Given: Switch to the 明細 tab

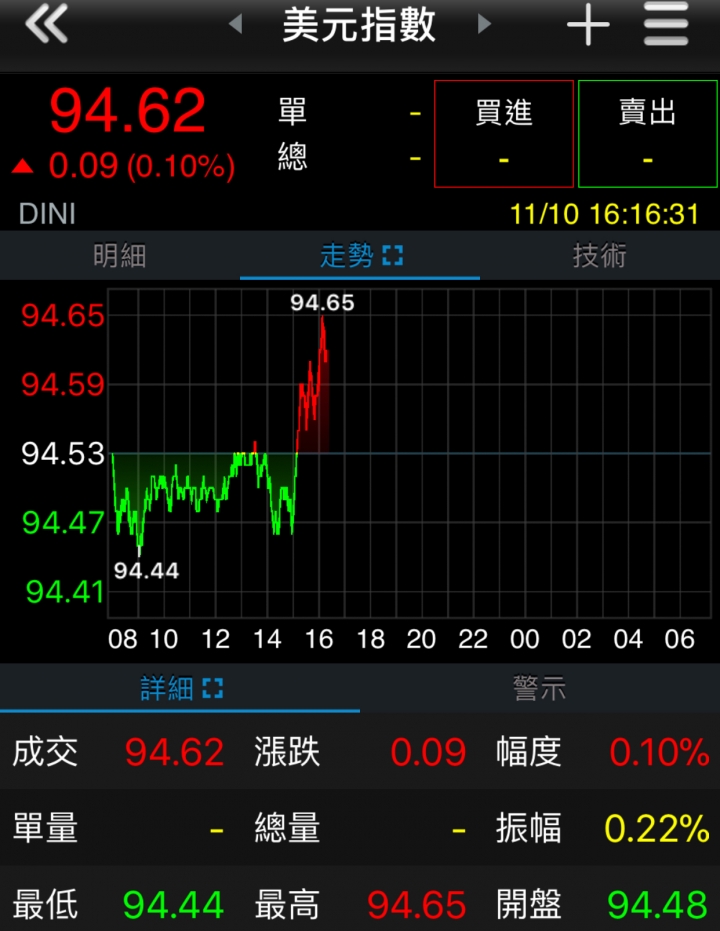Looking at the screenshot, I should pos(120,256).
